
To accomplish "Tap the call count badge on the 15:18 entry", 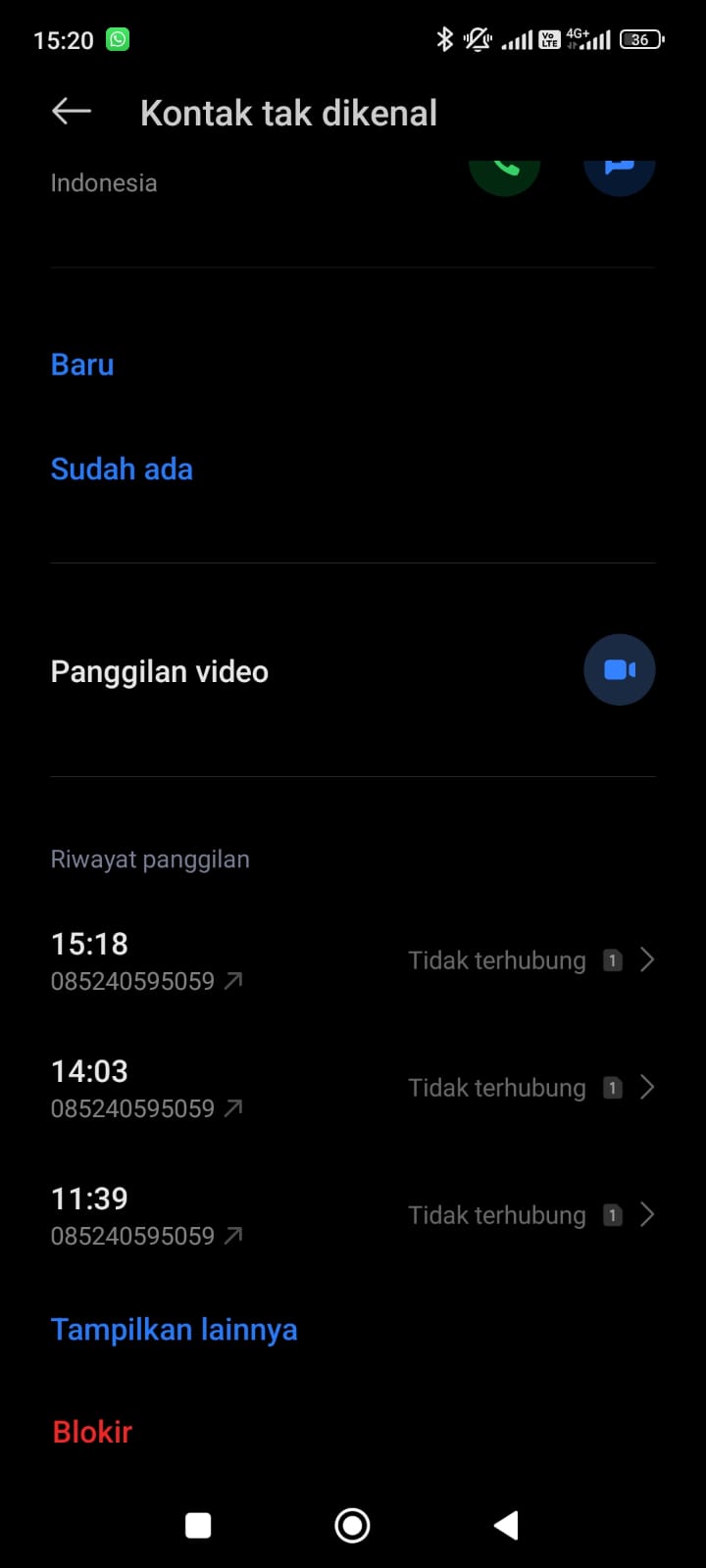I will click(x=612, y=960).
